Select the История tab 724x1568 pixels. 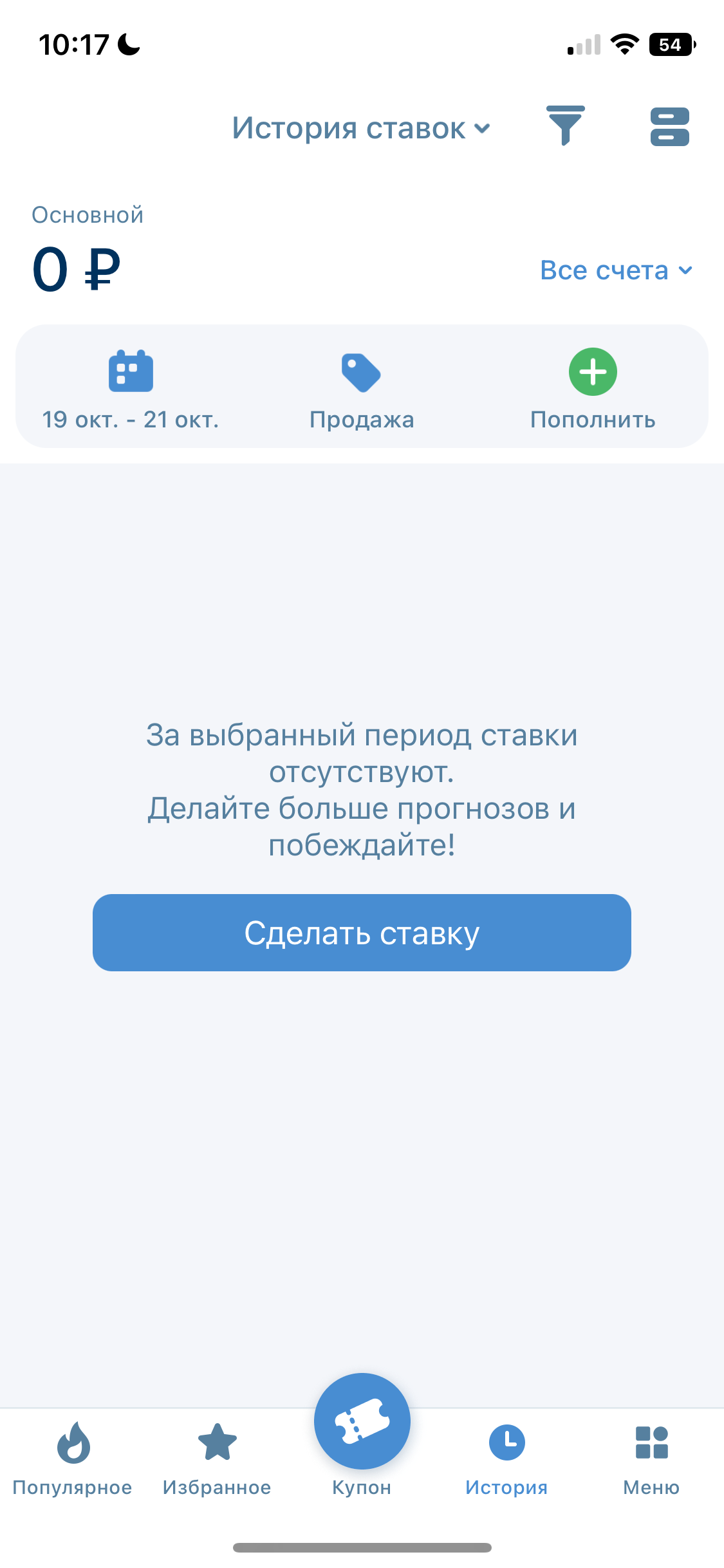tap(506, 1459)
